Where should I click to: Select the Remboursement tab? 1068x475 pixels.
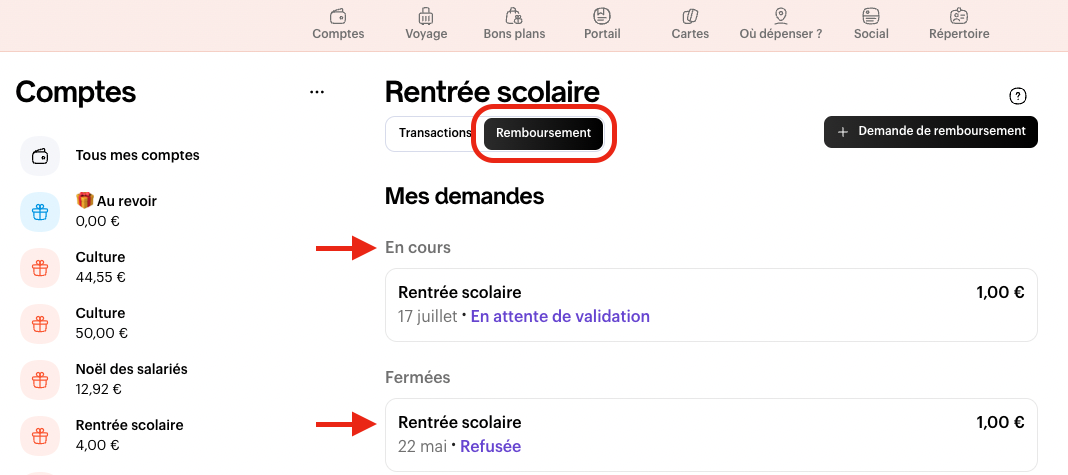[543, 133]
